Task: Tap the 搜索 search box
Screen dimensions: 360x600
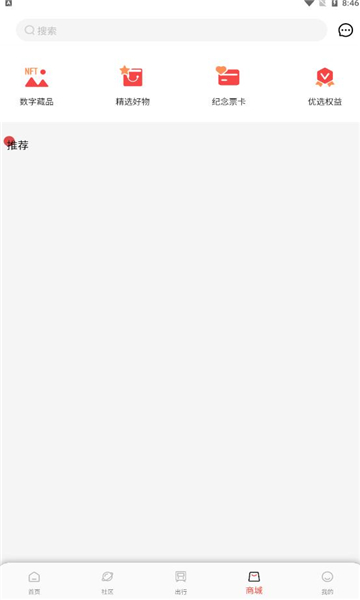Action: coord(171,30)
